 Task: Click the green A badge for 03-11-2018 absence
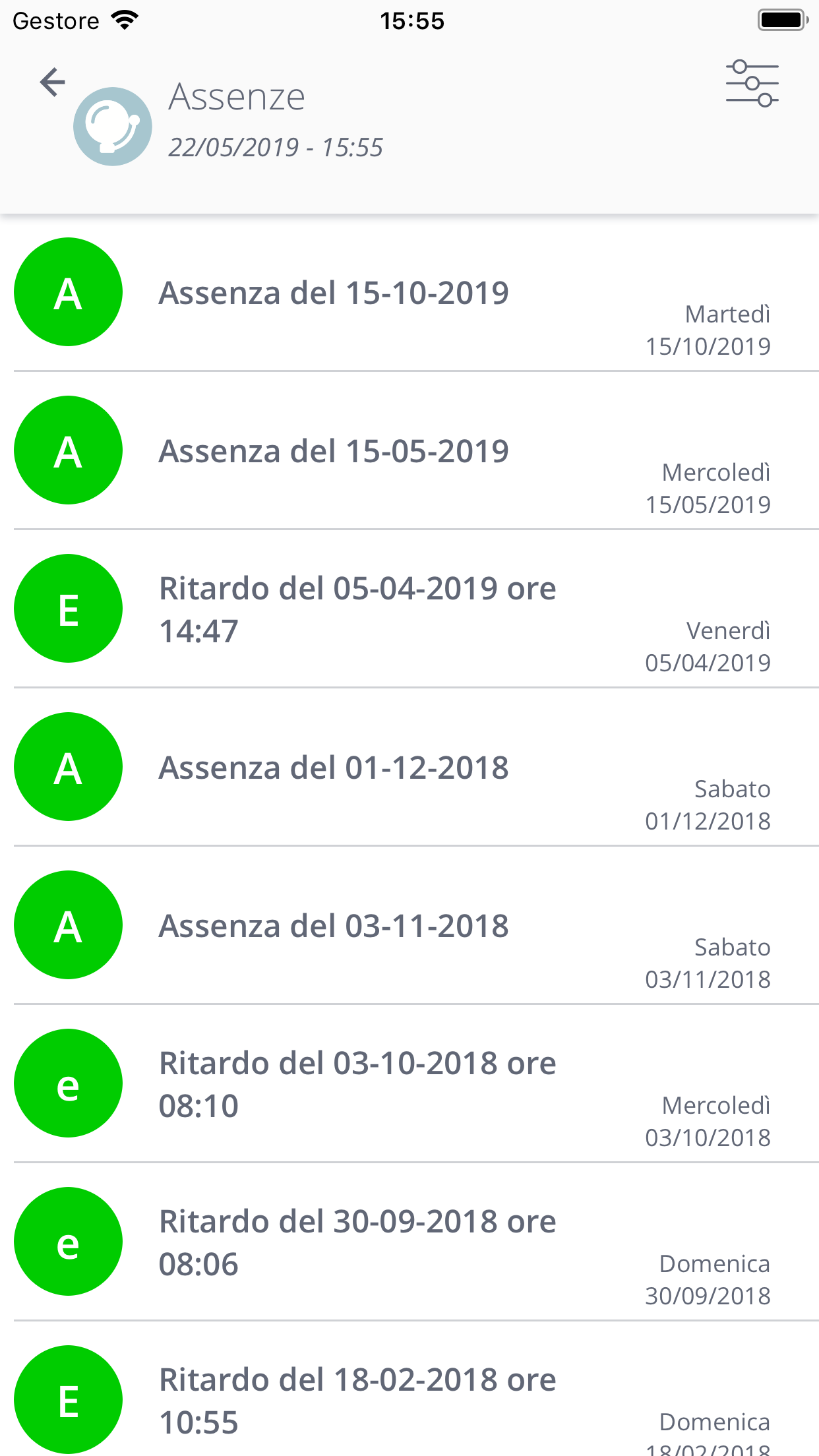pyautogui.click(x=68, y=925)
